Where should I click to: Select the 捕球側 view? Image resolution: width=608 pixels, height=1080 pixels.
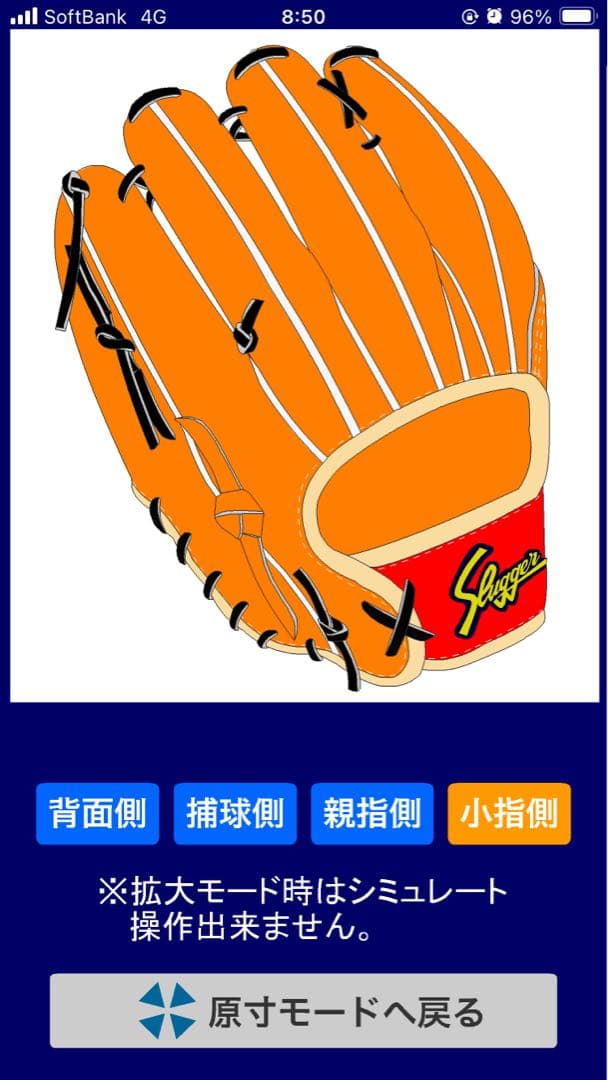(x=235, y=814)
